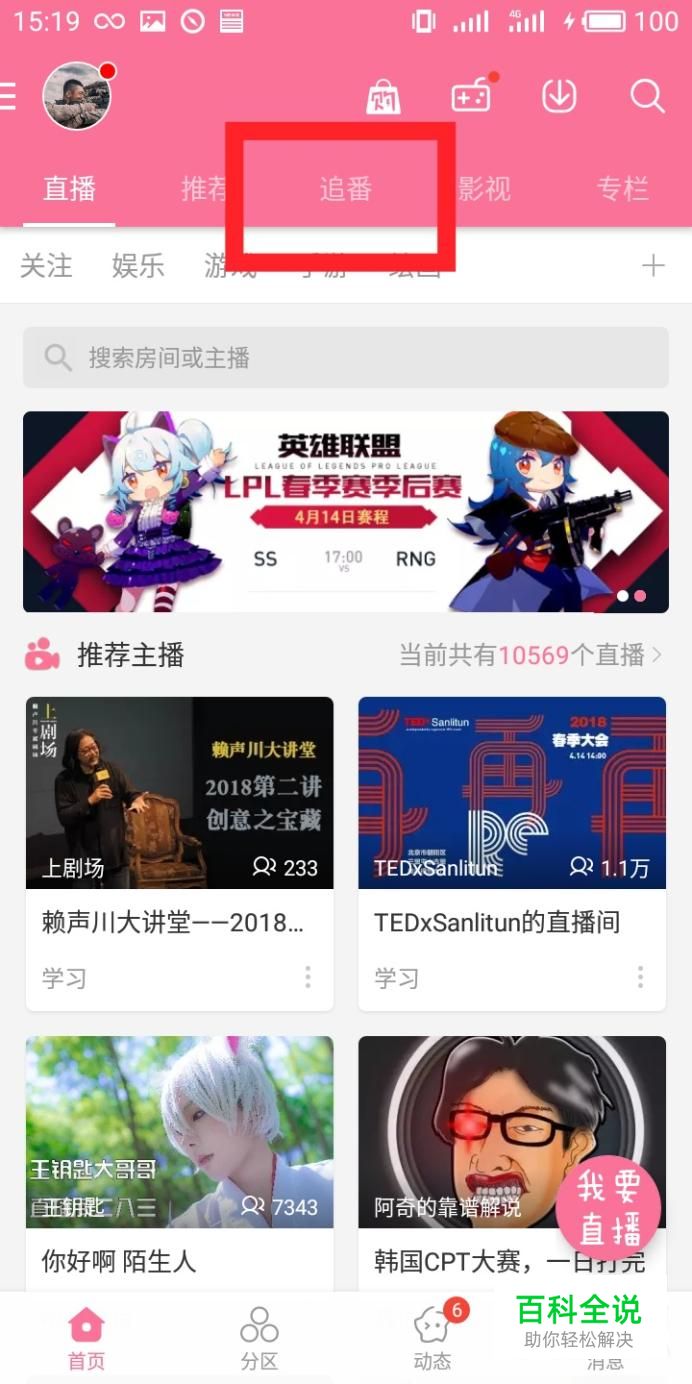The width and height of the screenshot is (692, 1384).
Task: Open the game center icon
Action: pos(471,97)
